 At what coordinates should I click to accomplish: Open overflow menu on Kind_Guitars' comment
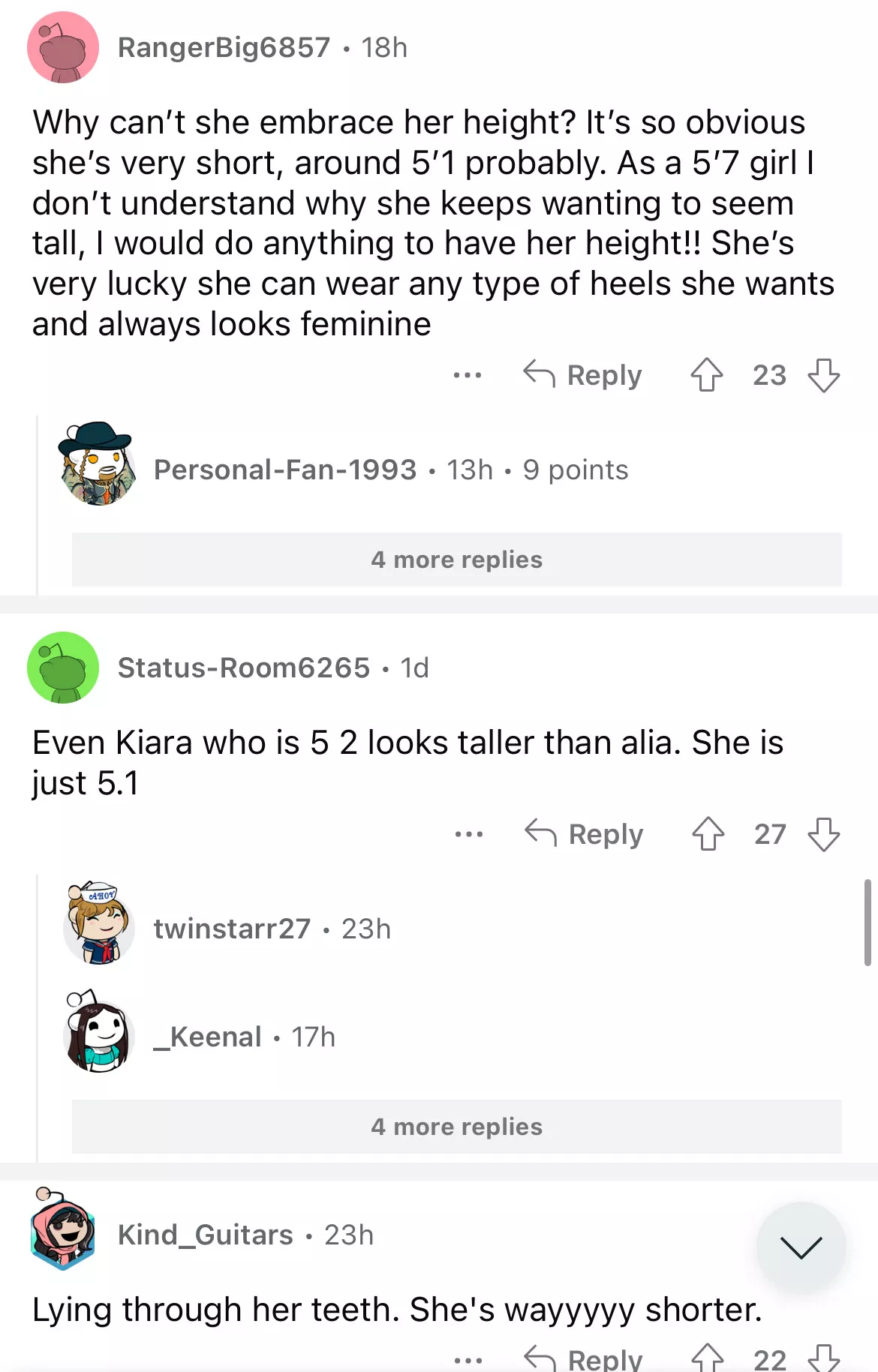tap(468, 1359)
